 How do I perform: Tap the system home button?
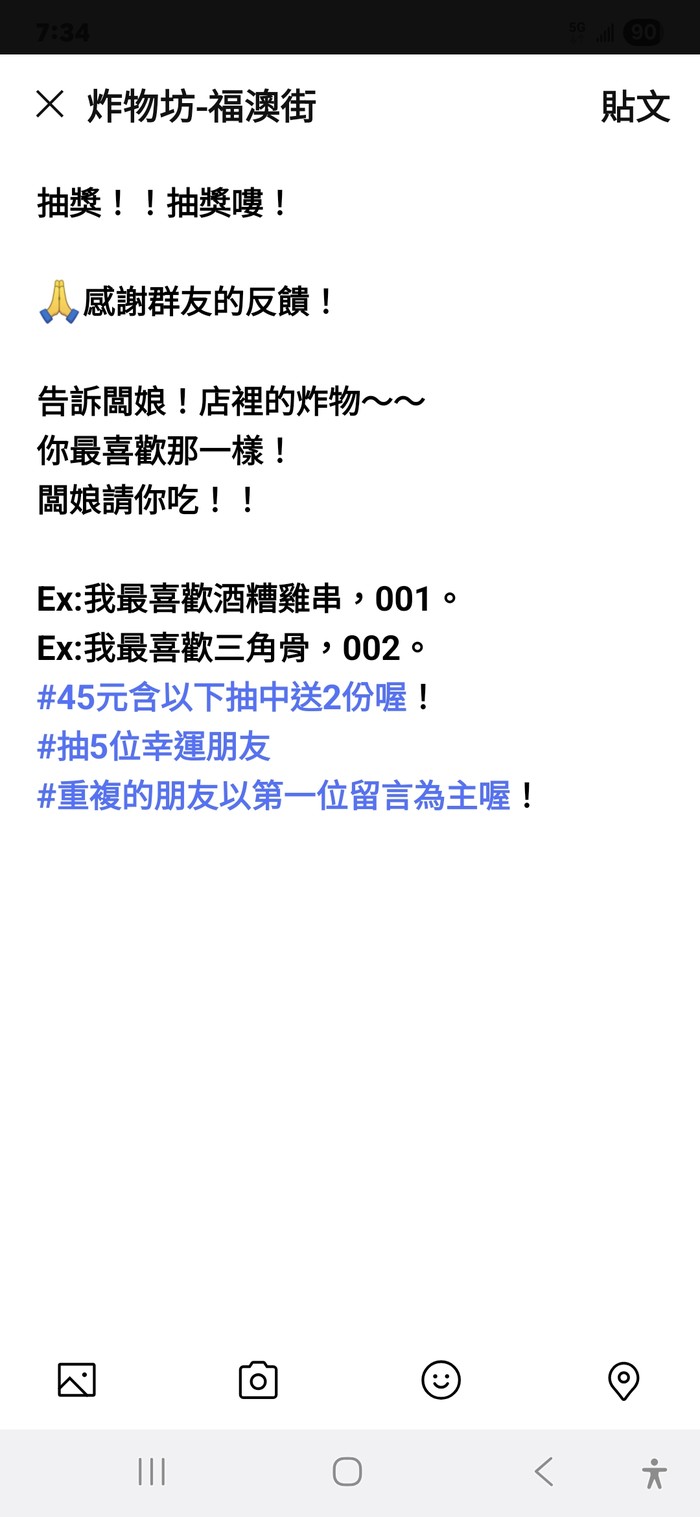click(x=347, y=1471)
